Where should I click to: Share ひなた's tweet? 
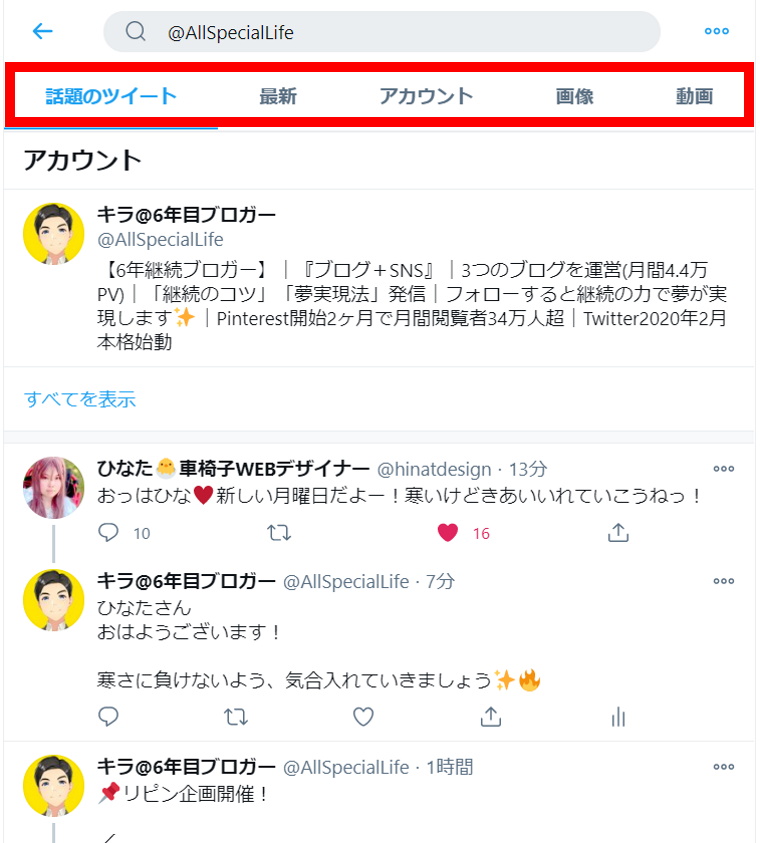618,533
